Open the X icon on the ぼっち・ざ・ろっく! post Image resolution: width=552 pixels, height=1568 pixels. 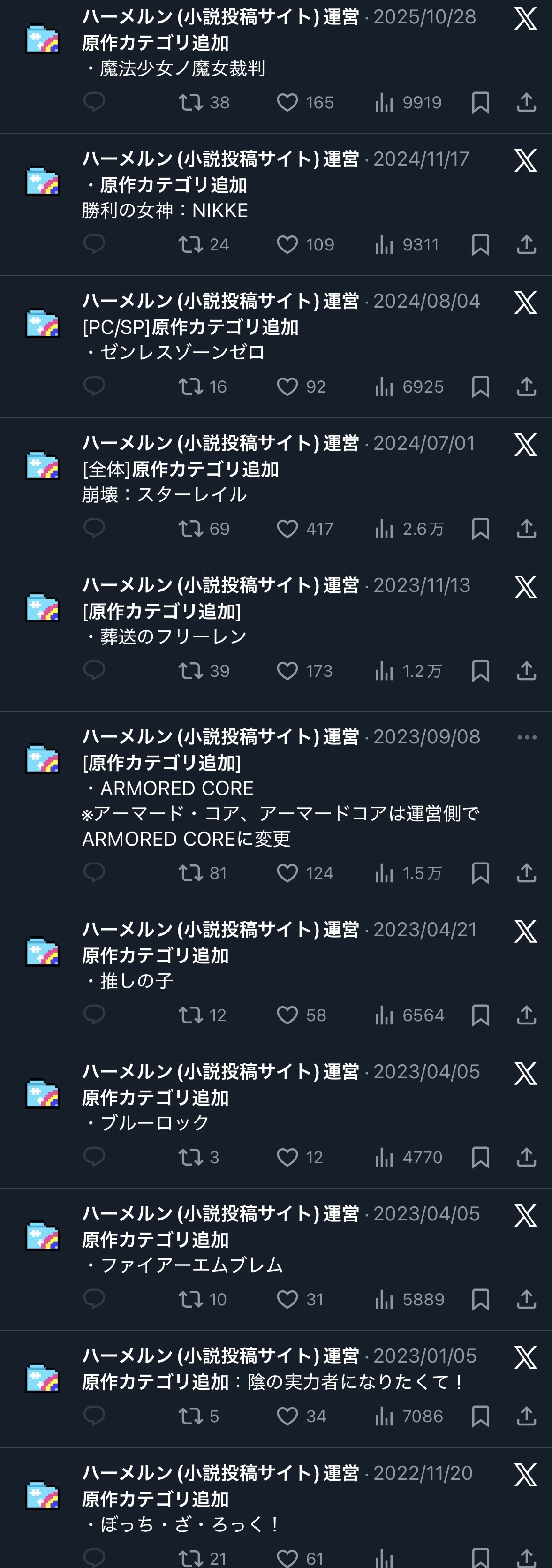click(x=525, y=1476)
